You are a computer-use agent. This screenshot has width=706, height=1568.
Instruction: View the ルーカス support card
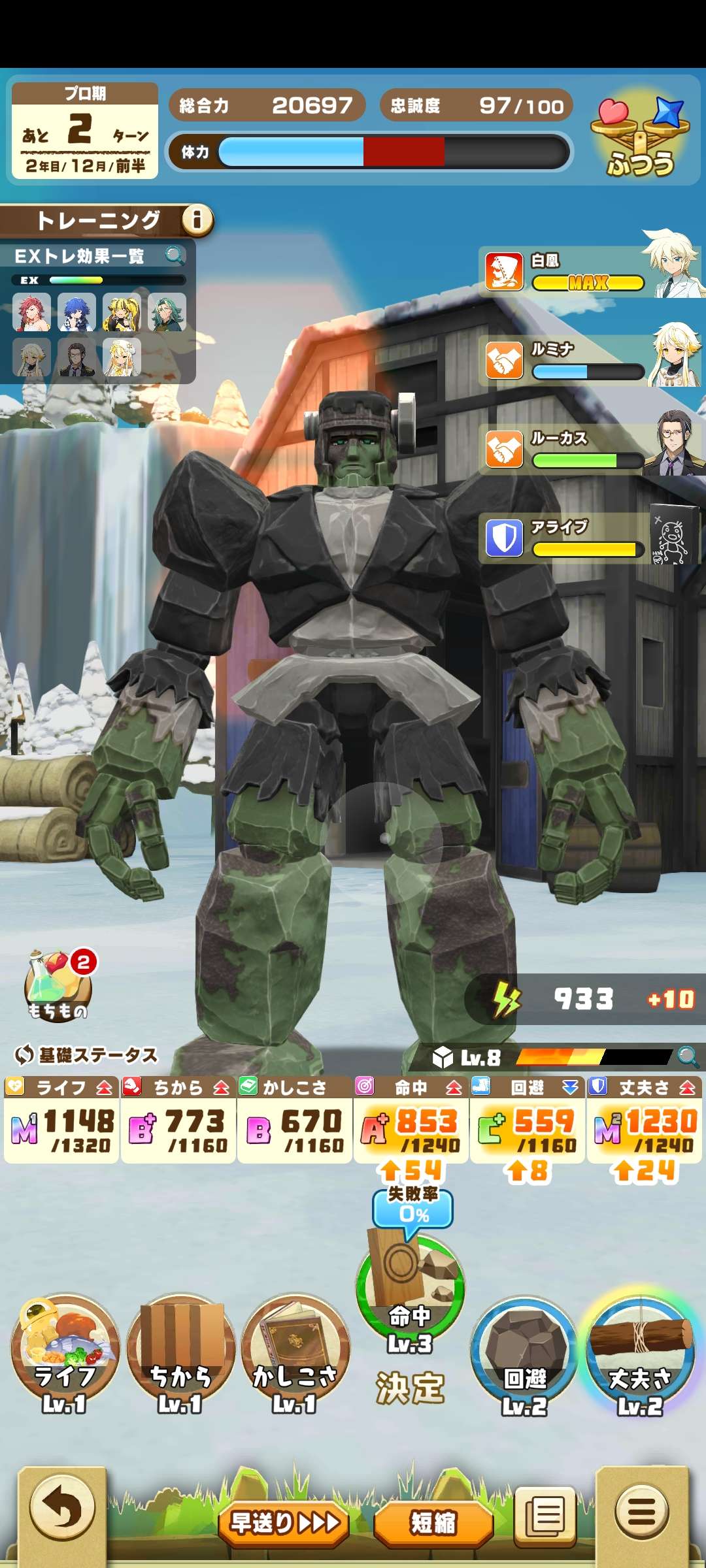coord(588,449)
